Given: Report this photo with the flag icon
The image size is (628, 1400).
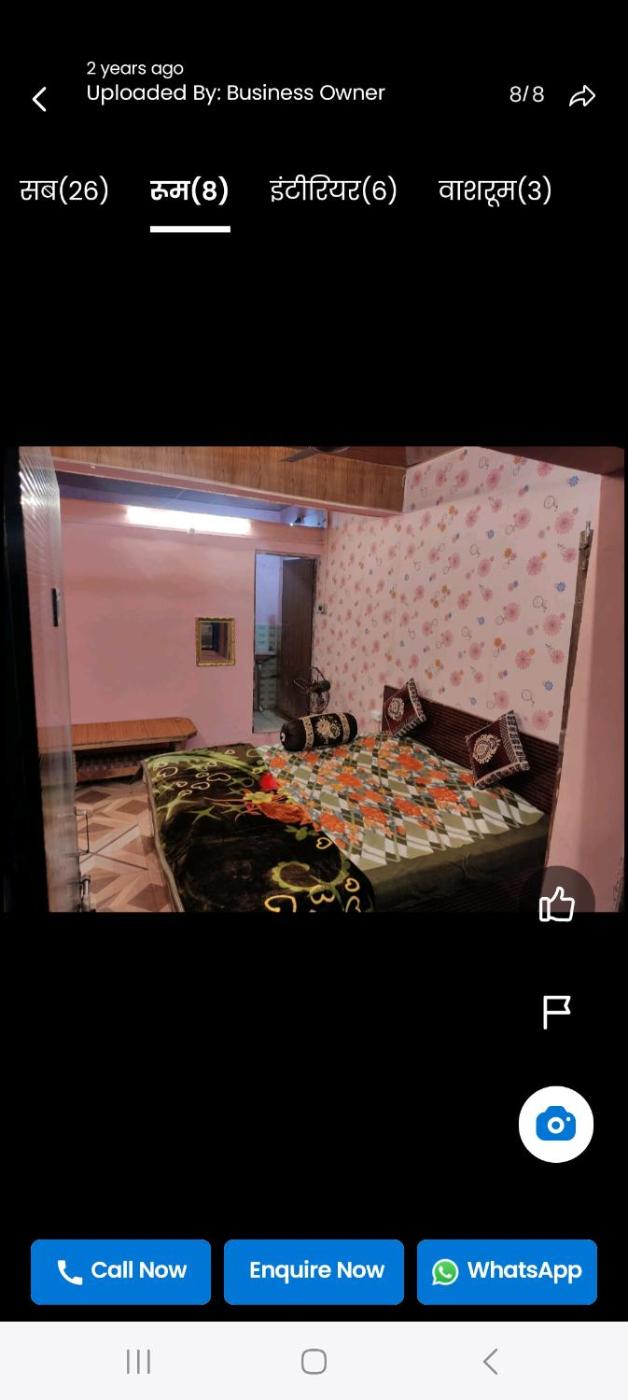Looking at the screenshot, I should [x=556, y=1012].
